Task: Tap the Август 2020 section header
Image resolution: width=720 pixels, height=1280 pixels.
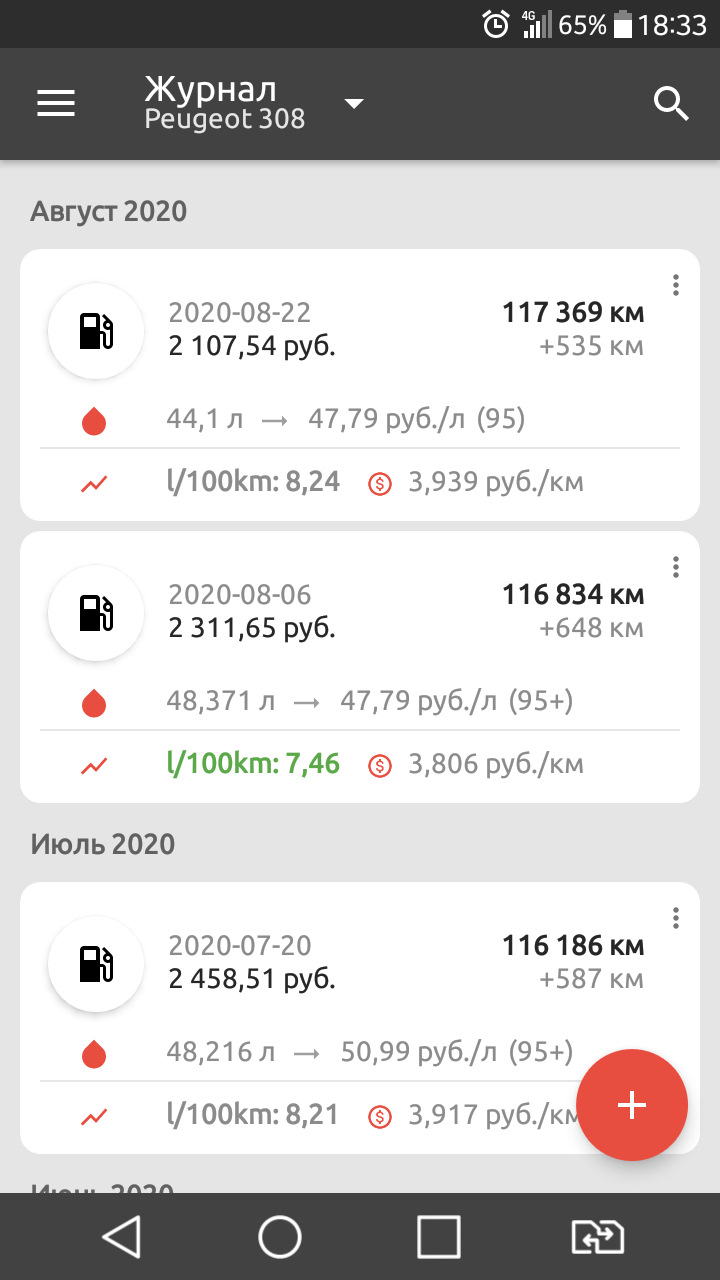Action: coord(109,211)
